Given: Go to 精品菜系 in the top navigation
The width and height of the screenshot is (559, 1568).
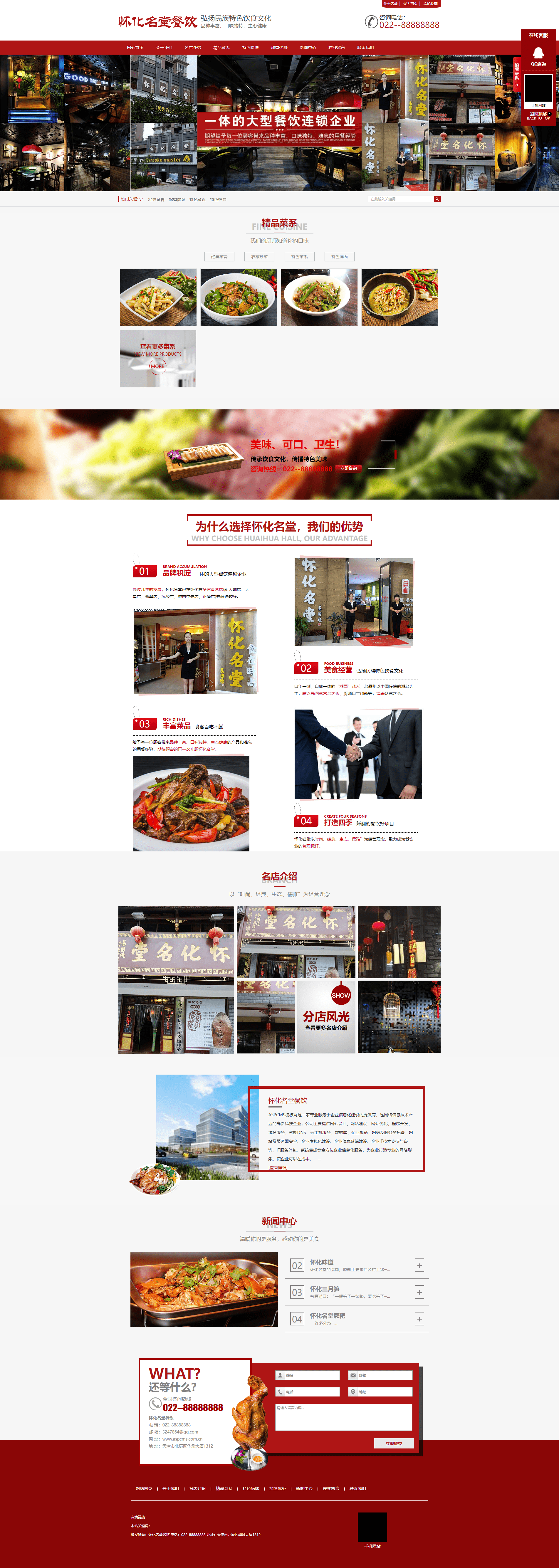Looking at the screenshot, I should [221, 48].
